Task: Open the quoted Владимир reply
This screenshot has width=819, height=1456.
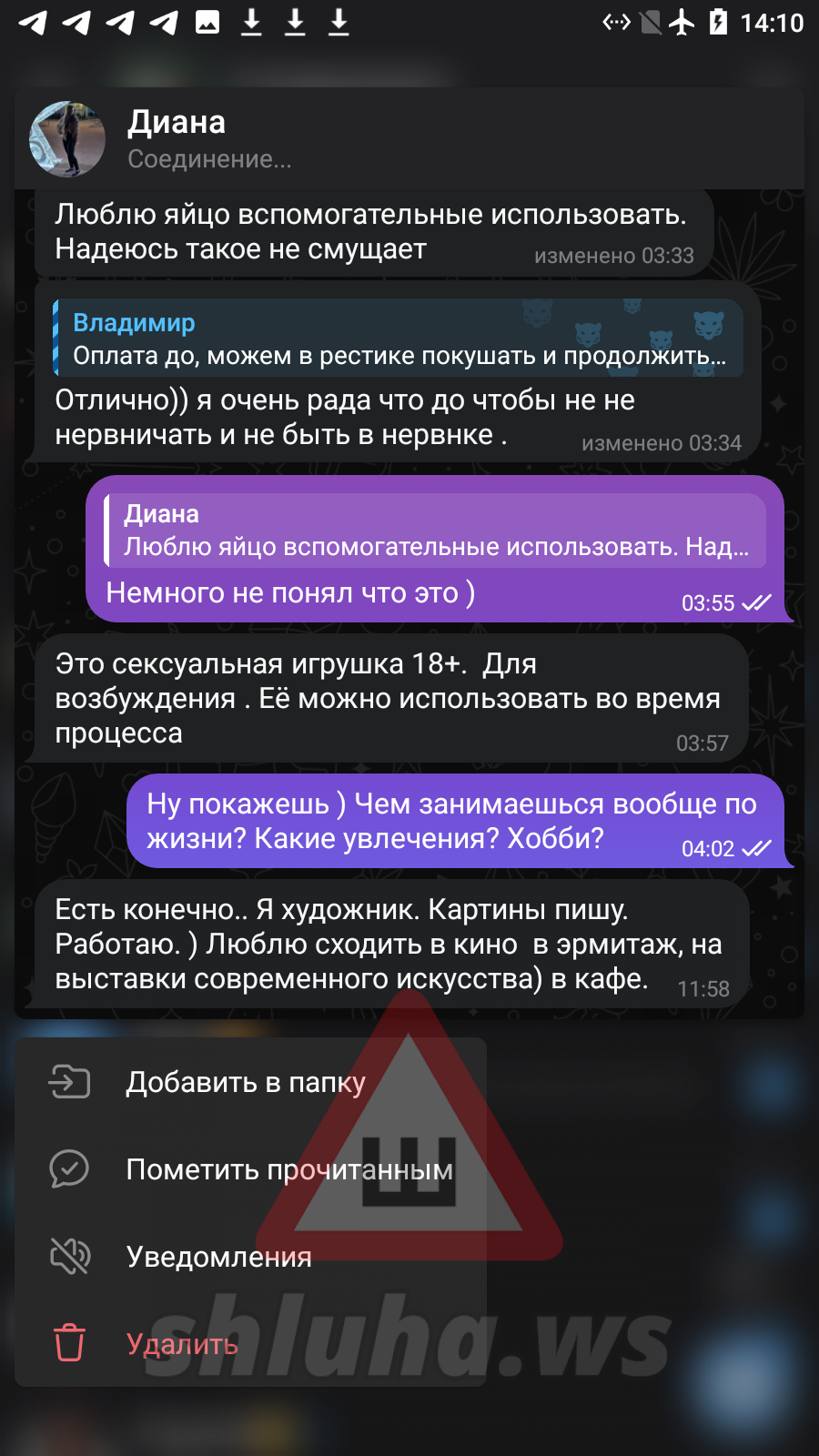Action: click(x=399, y=339)
